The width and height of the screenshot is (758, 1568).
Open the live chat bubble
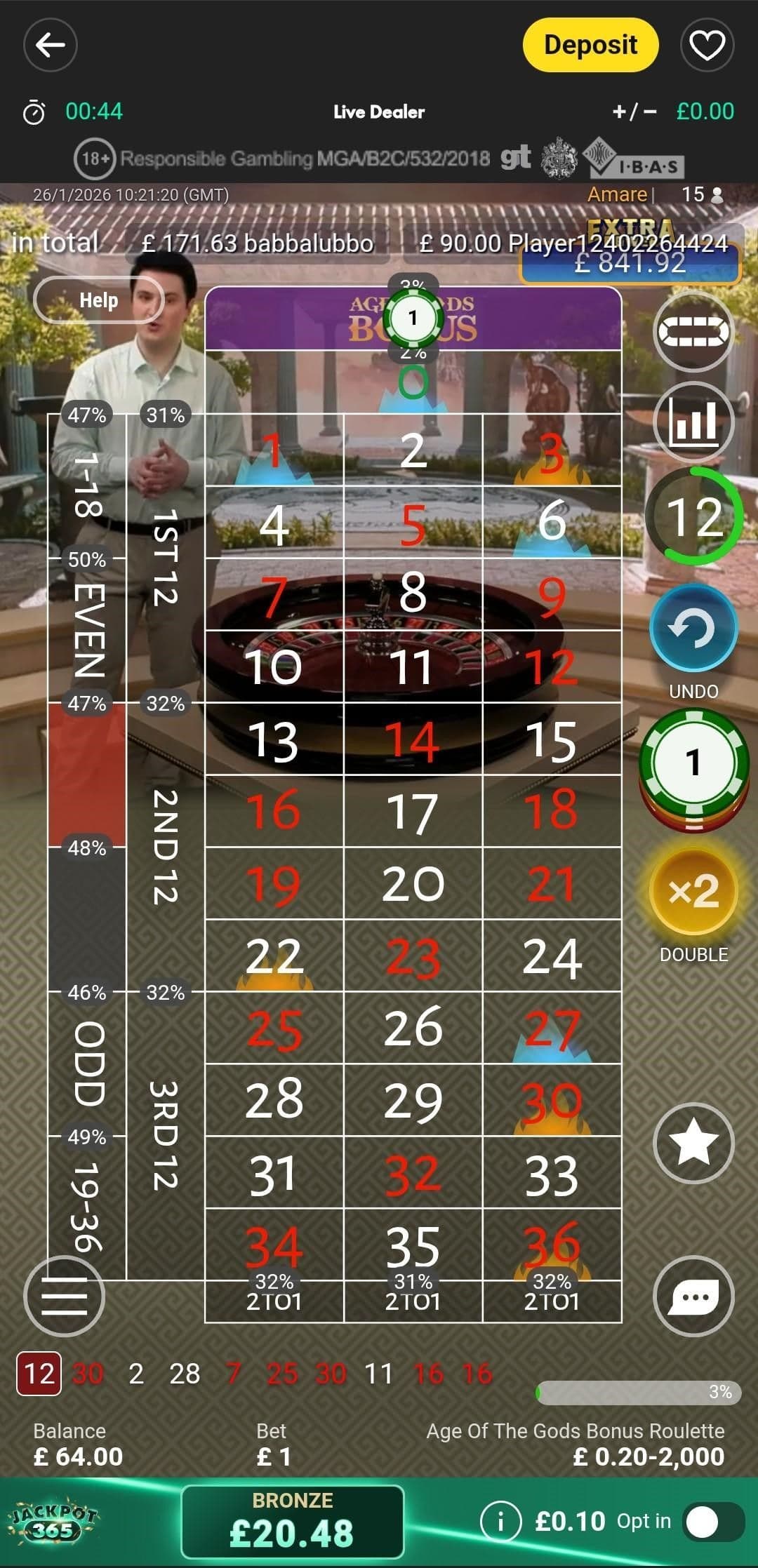coord(693,1296)
